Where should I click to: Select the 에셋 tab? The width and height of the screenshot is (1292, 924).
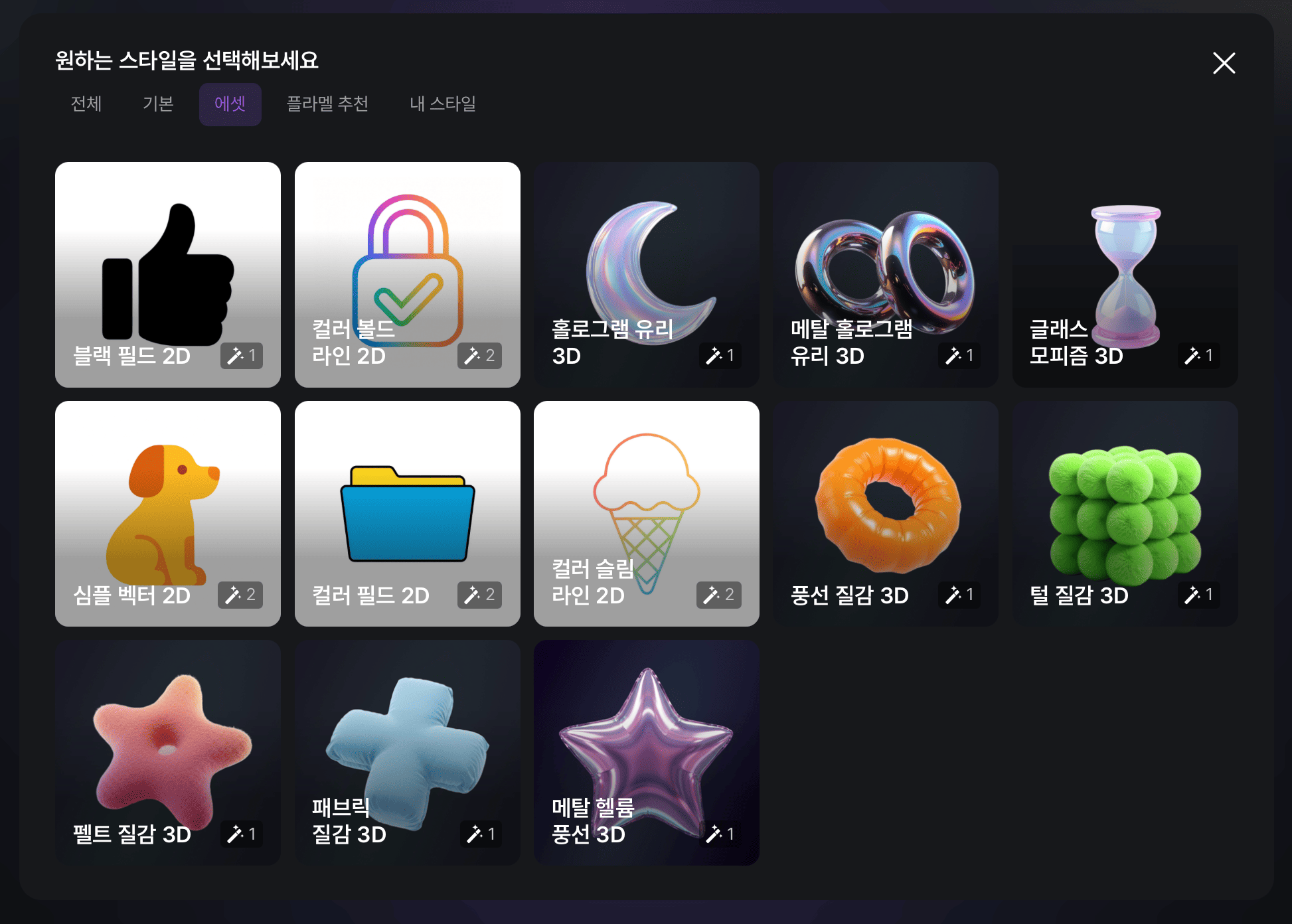click(230, 104)
